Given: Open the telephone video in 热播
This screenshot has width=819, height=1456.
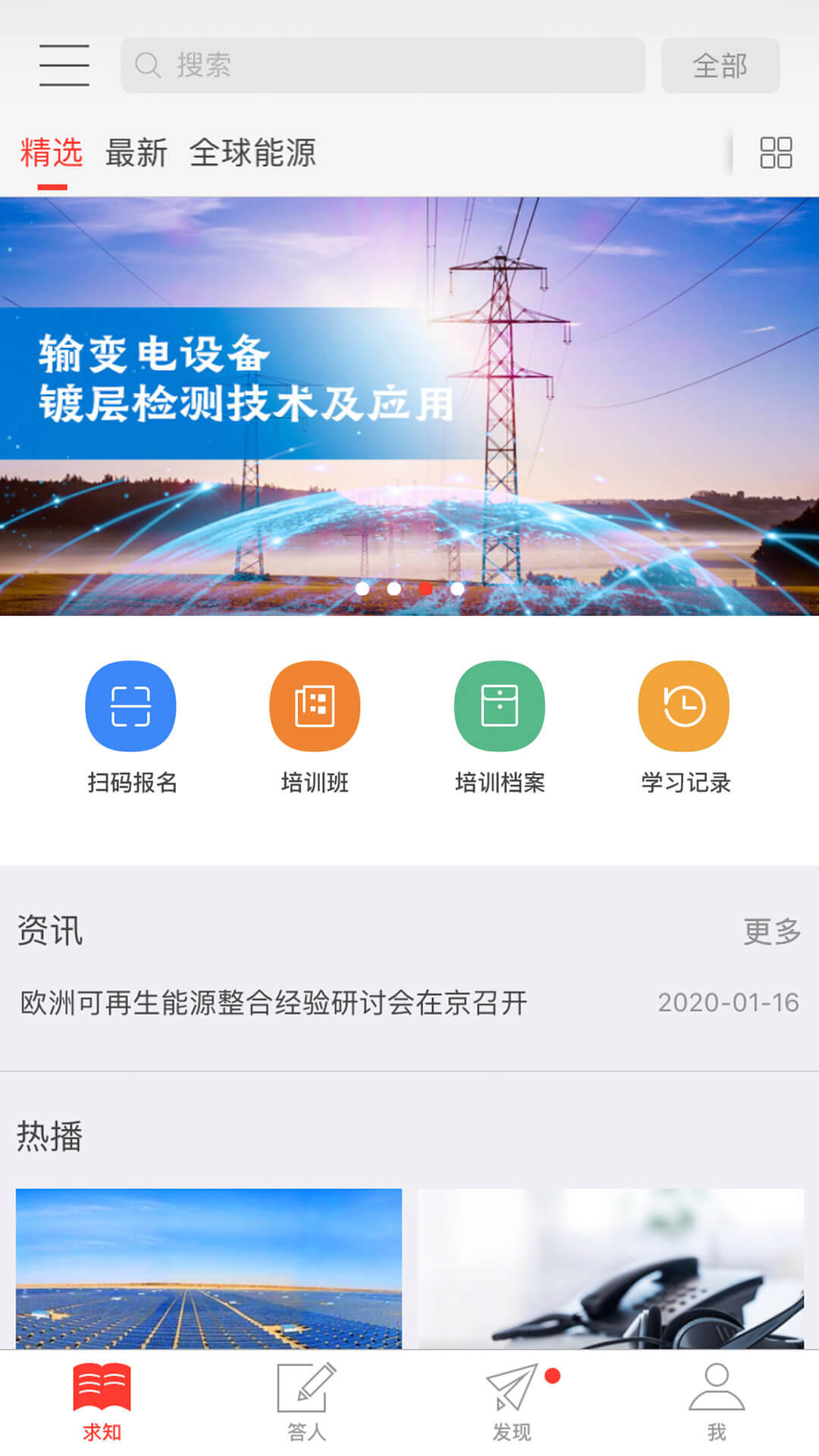Looking at the screenshot, I should [x=610, y=1268].
